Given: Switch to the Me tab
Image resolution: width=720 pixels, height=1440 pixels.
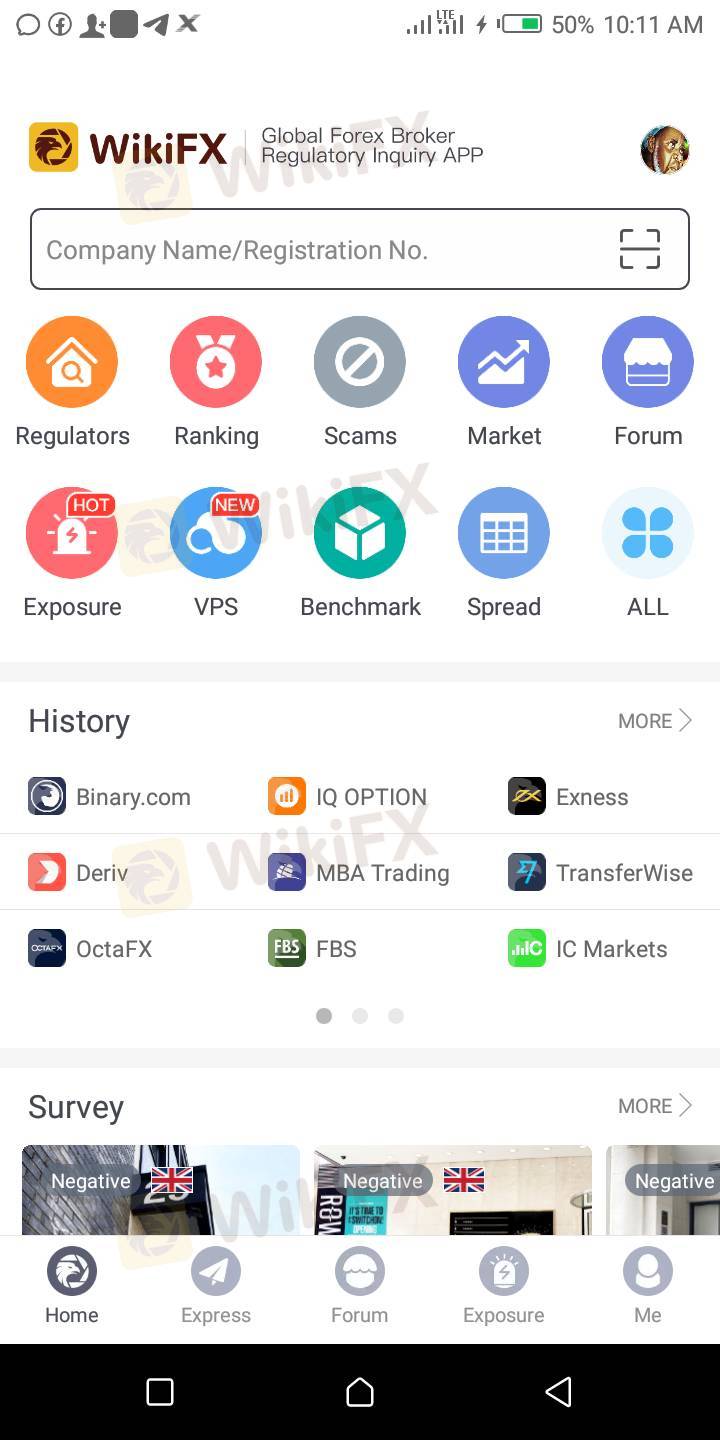Looking at the screenshot, I should (x=648, y=1286).
